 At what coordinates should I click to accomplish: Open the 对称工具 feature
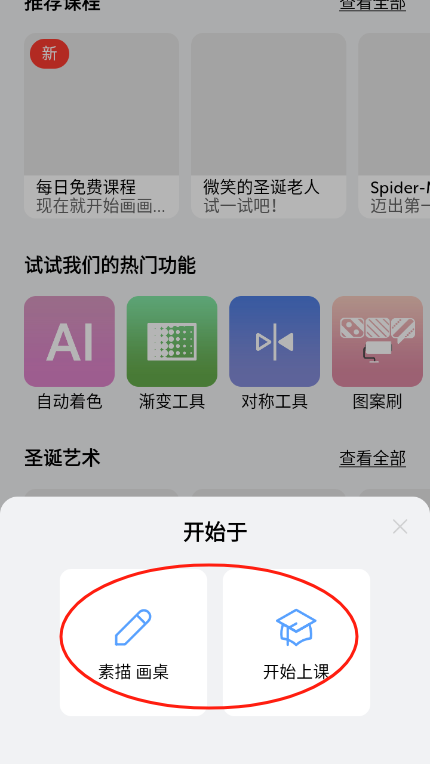click(275, 353)
